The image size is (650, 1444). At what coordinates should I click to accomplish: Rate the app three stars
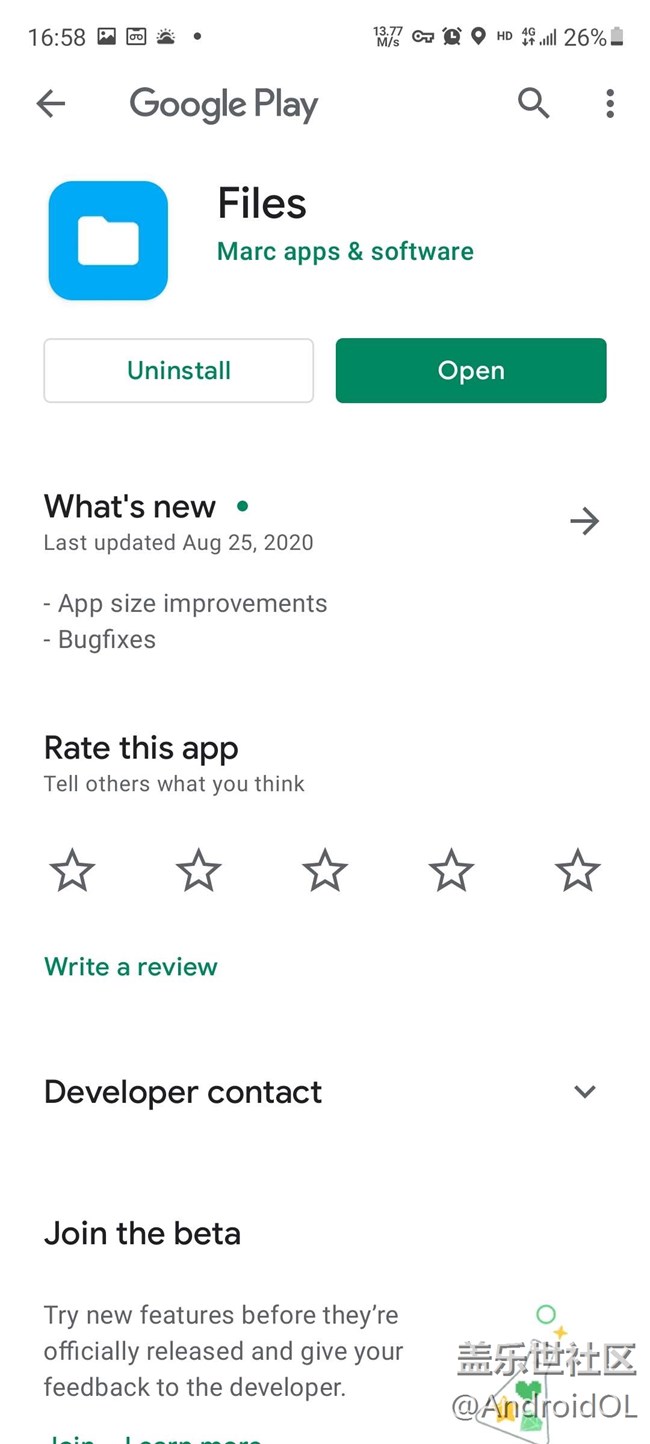(x=325, y=870)
